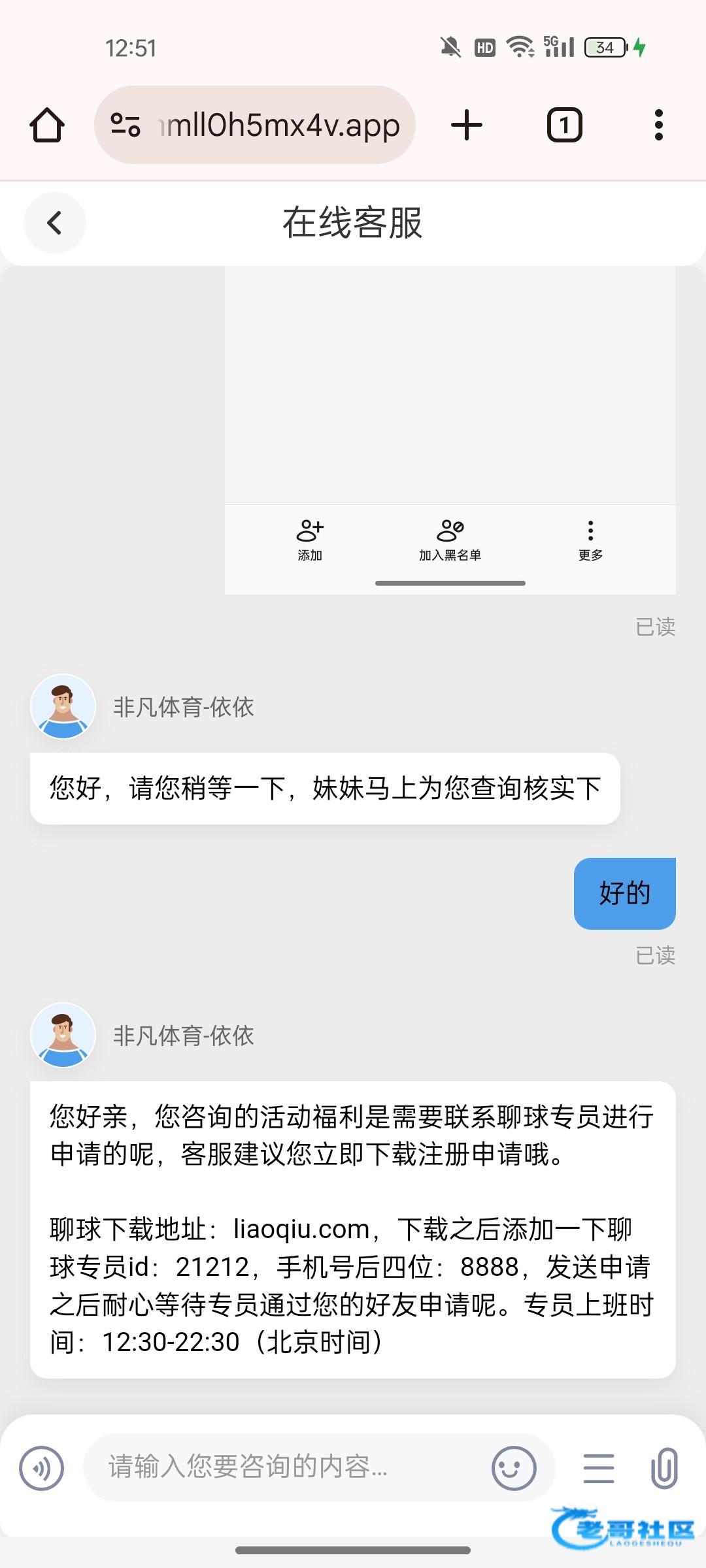Open the browser overflow menu
Viewport: 706px width, 1568px height.
[x=658, y=125]
